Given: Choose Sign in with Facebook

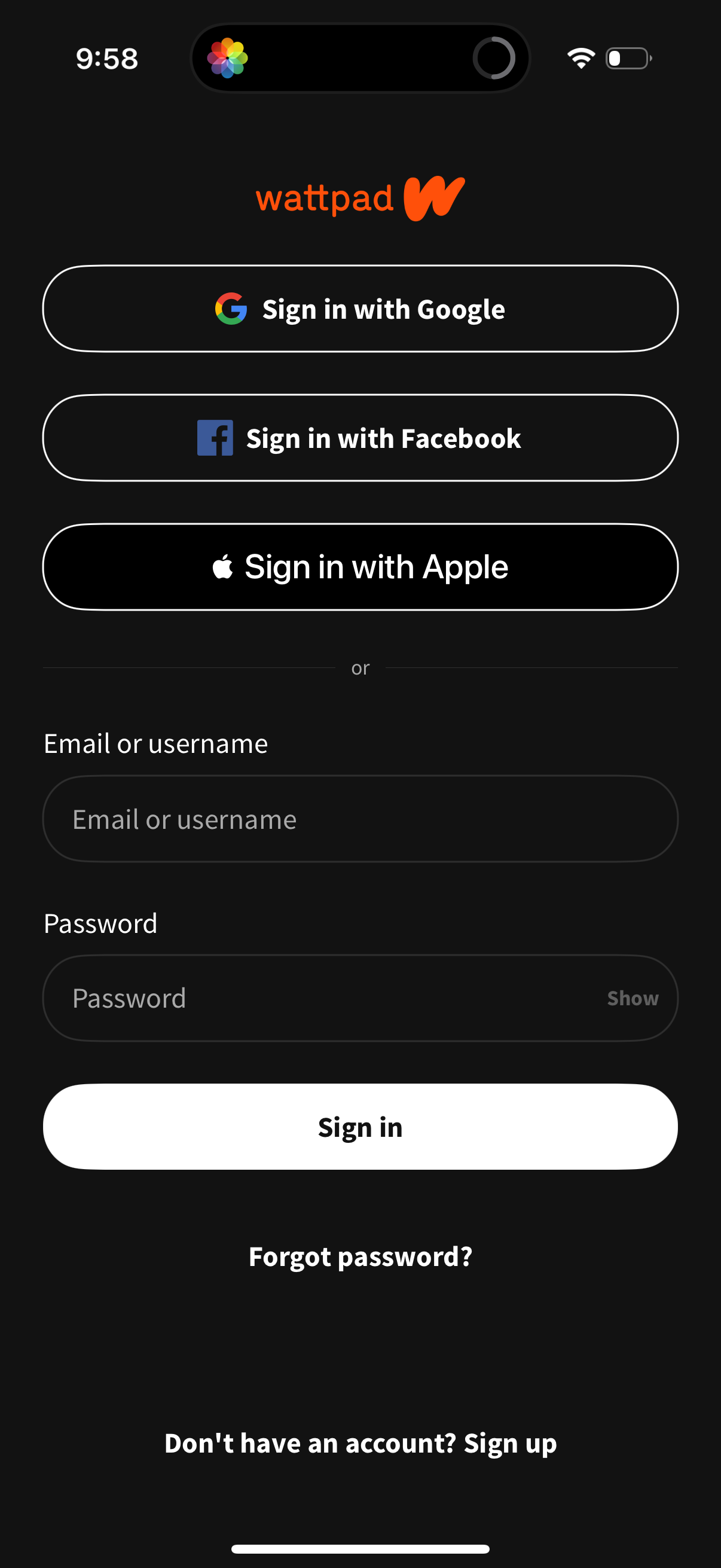Looking at the screenshot, I should (360, 438).
